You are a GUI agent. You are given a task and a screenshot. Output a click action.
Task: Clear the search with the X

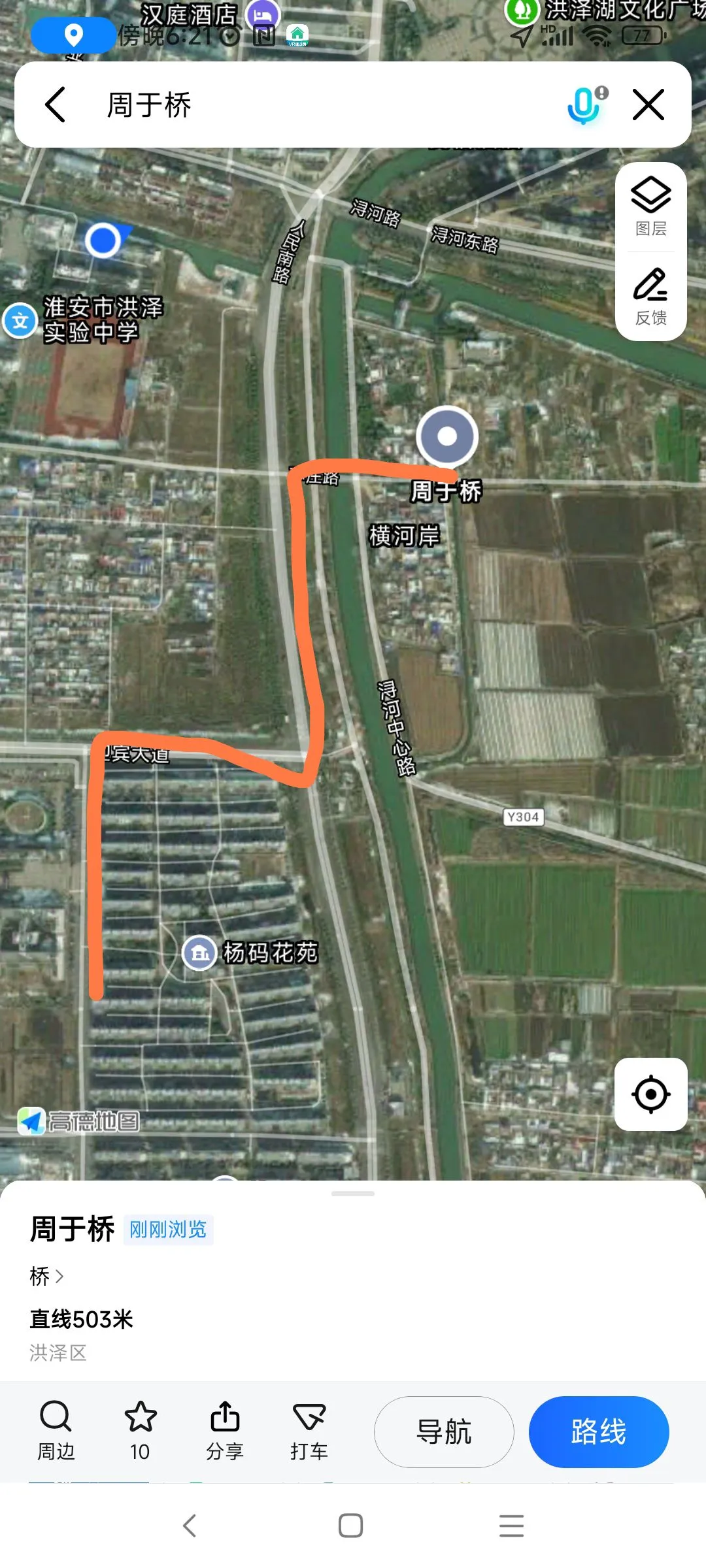(x=648, y=105)
